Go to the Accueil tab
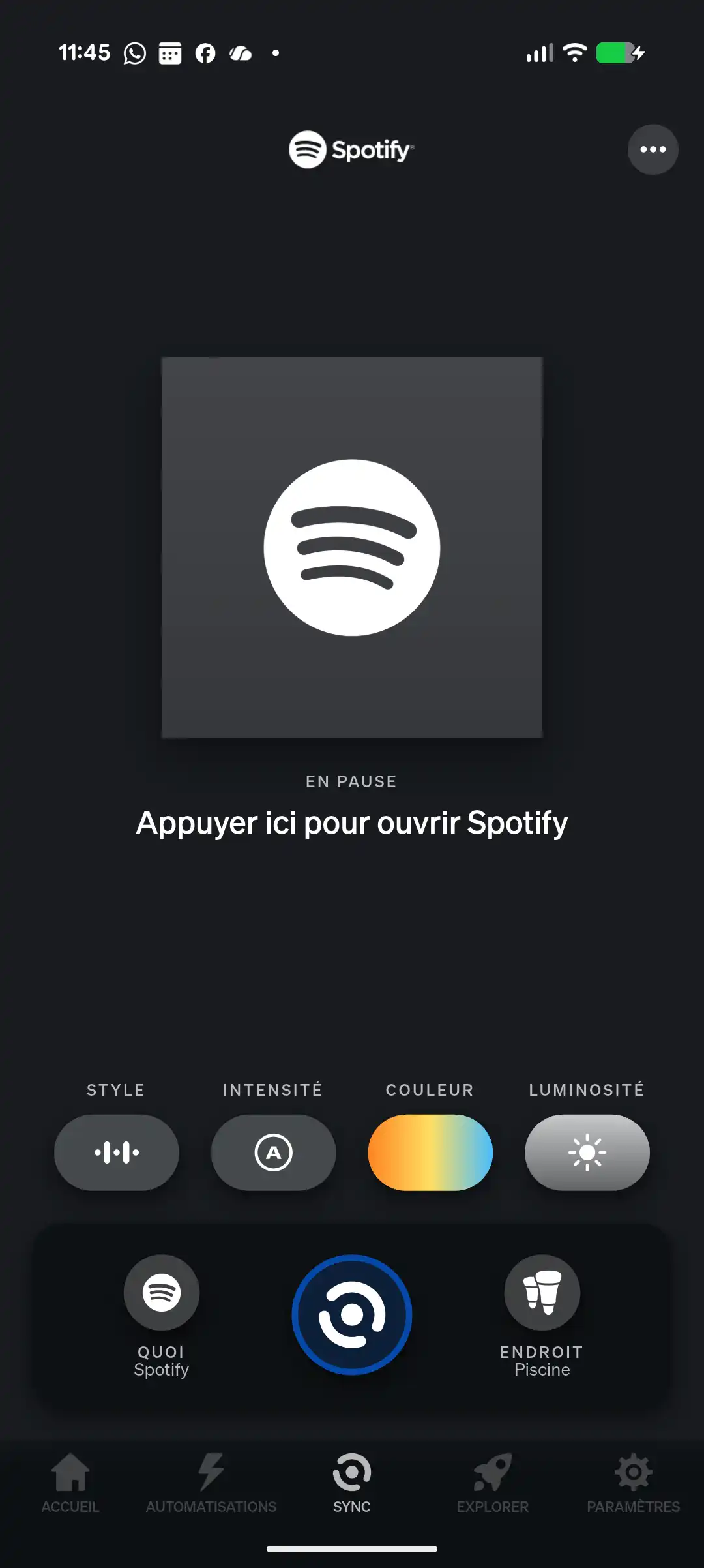704x1568 pixels. [x=70, y=1482]
